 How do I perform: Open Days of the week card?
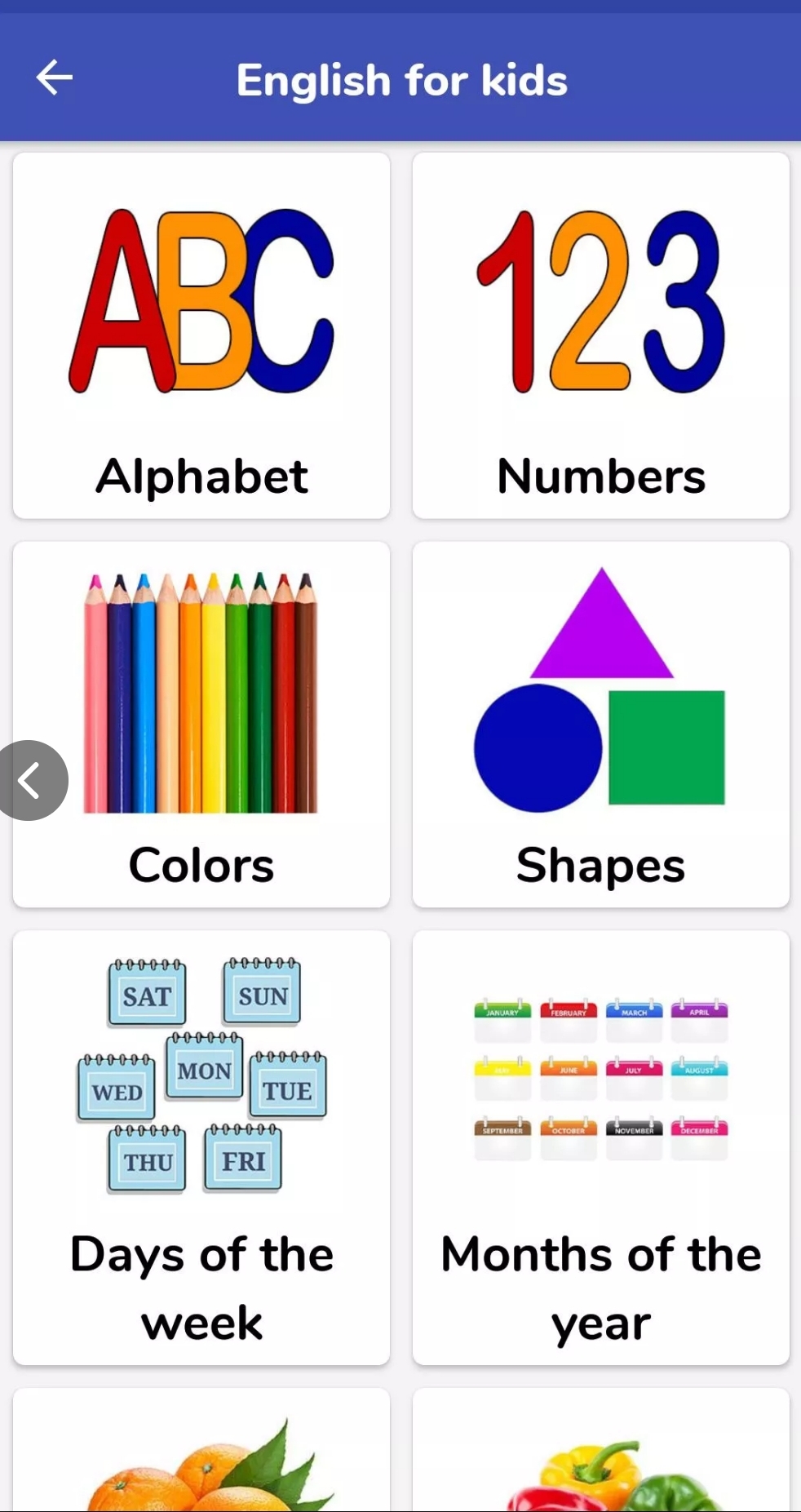point(201,1146)
